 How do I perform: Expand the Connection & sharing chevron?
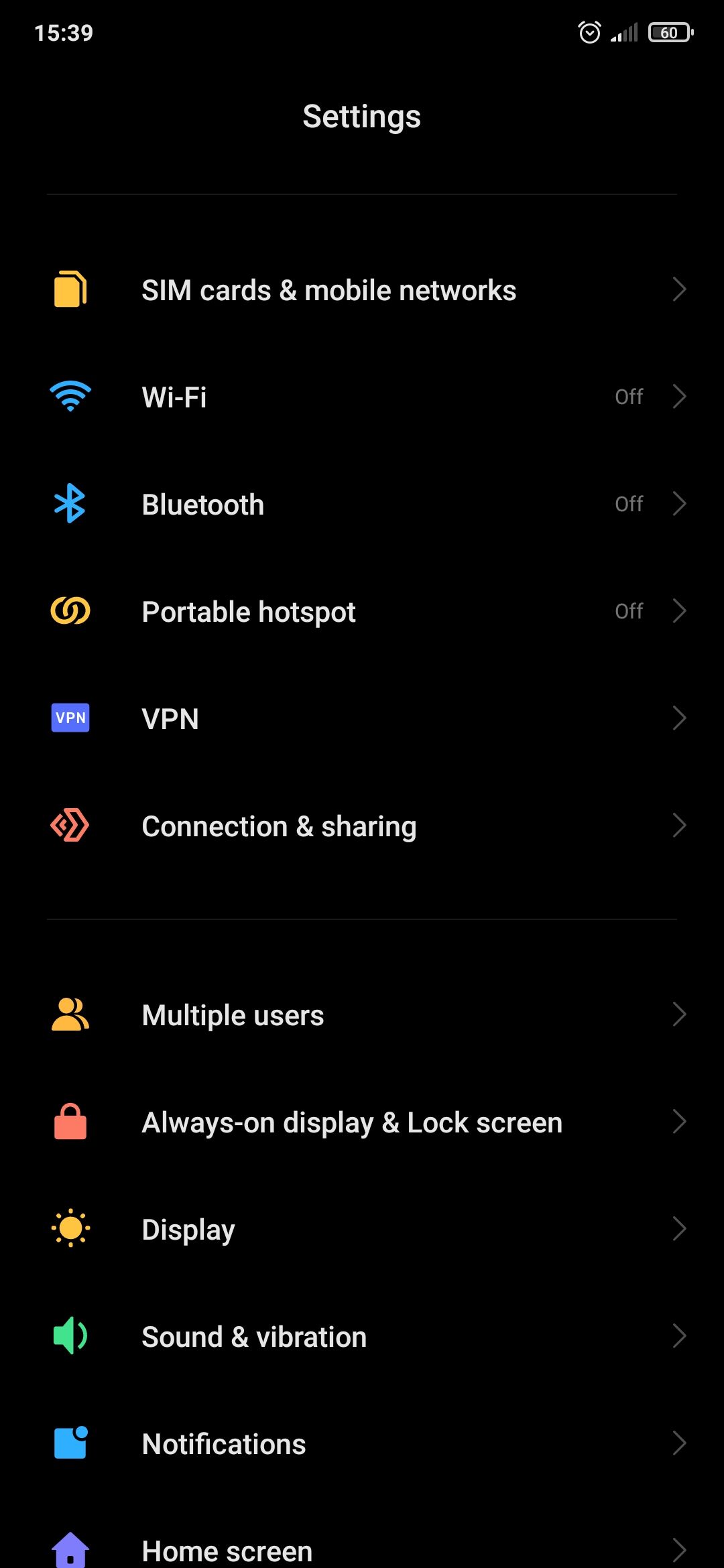pyautogui.click(x=680, y=825)
